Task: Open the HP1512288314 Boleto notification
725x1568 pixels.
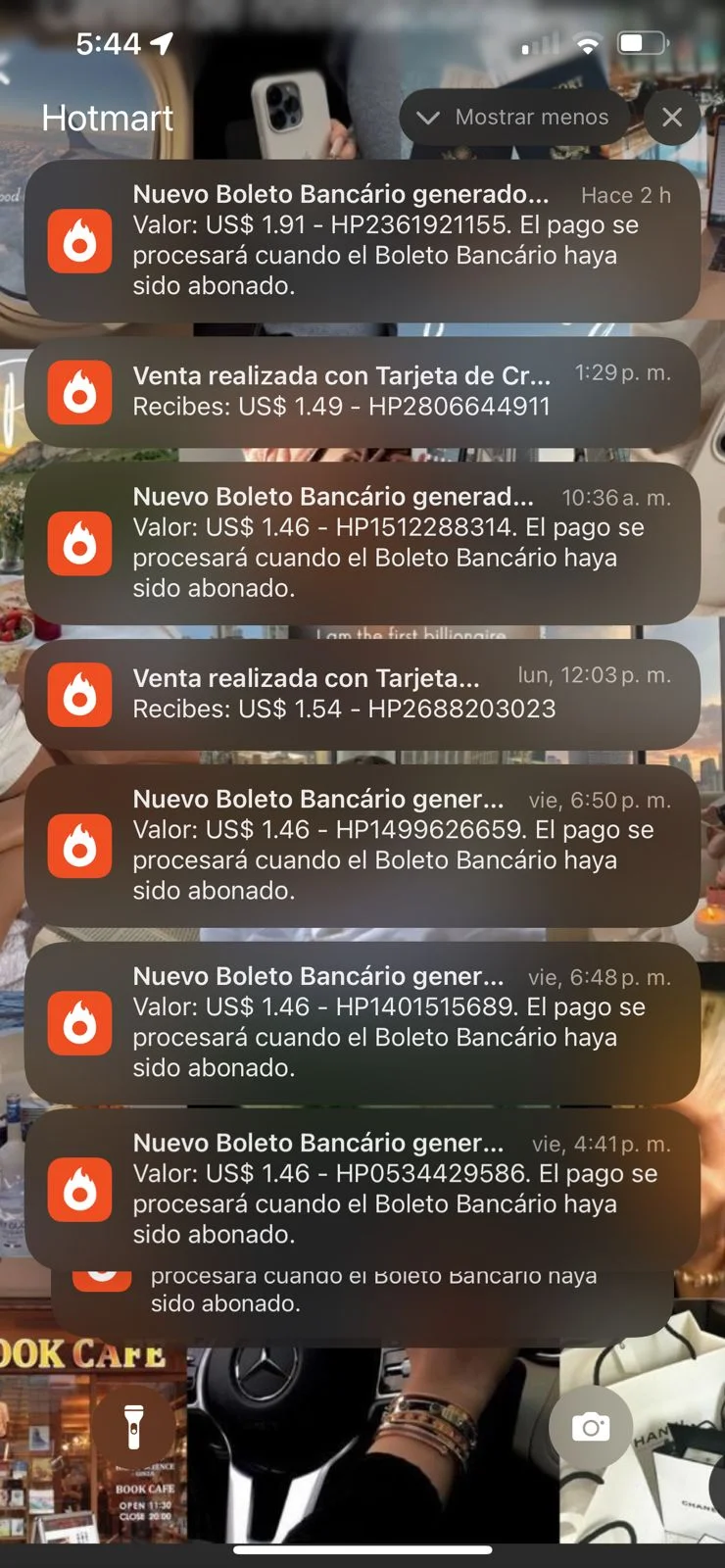Action: tap(362, 543)
